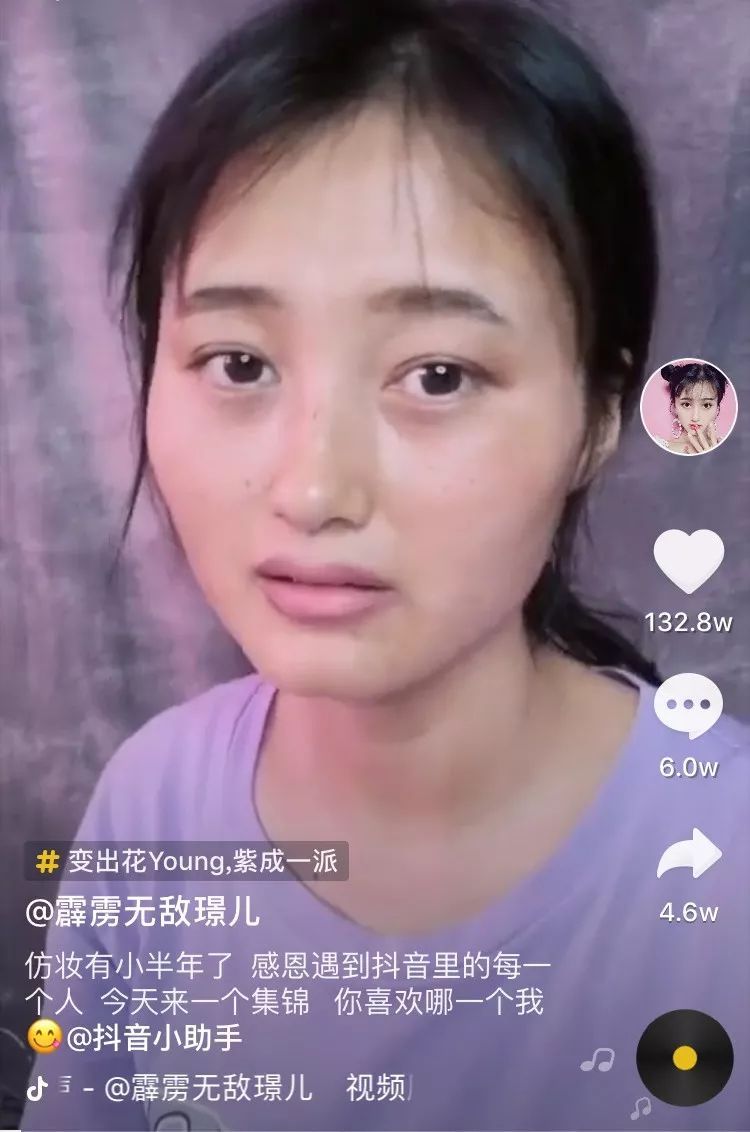This screenshot has height=1132, width=750.
Task: Open the spinning music disc
Action: [x=685, y=1057]
